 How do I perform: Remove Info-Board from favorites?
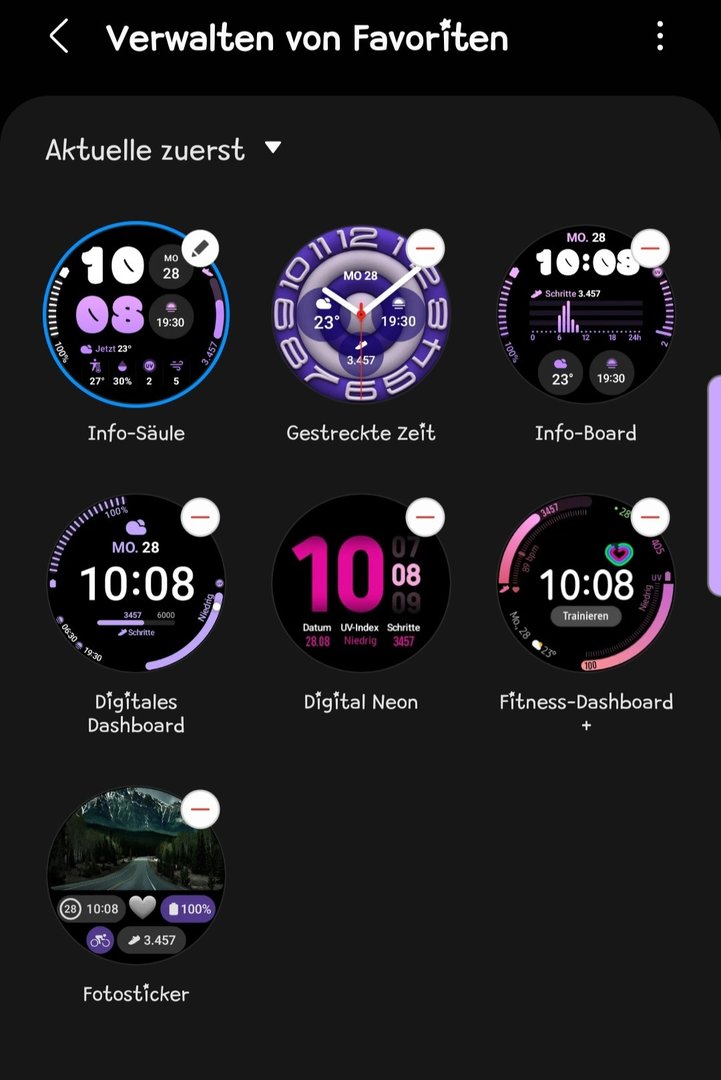coord(651,246)
